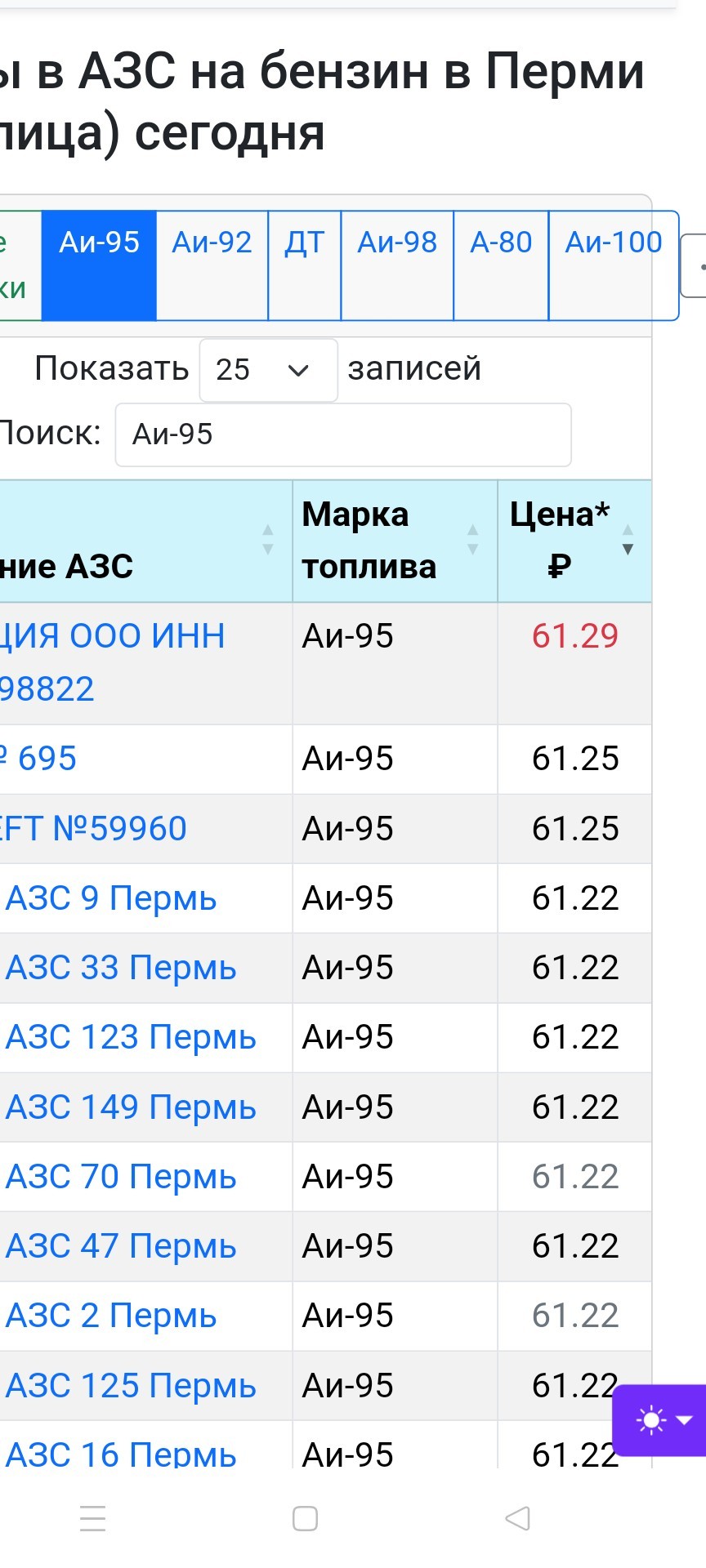
Task: Open АЗС 33 Пермь station page
Action: [x=121, y=968]
